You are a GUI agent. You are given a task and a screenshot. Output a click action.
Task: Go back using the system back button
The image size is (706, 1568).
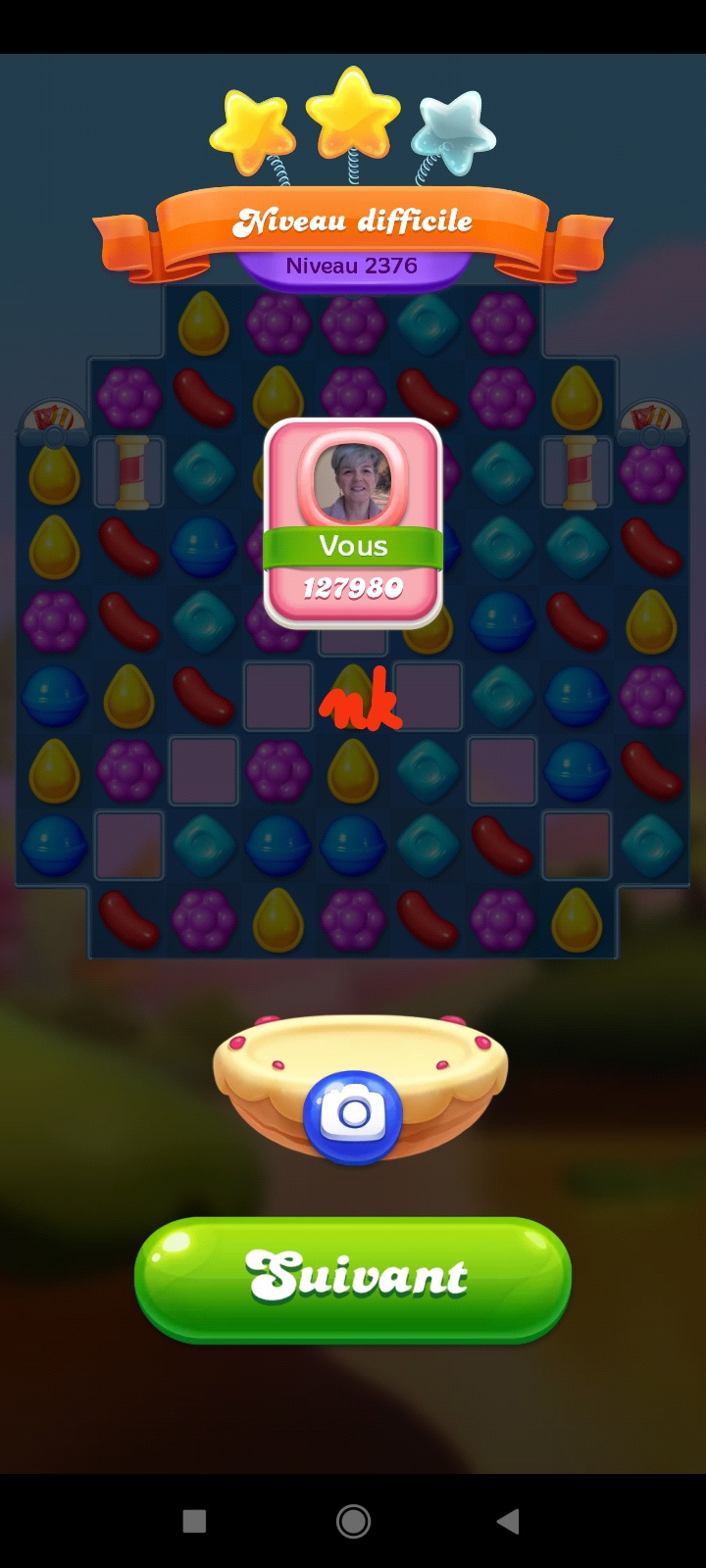pyautogui.click(x=508, y=1521)
